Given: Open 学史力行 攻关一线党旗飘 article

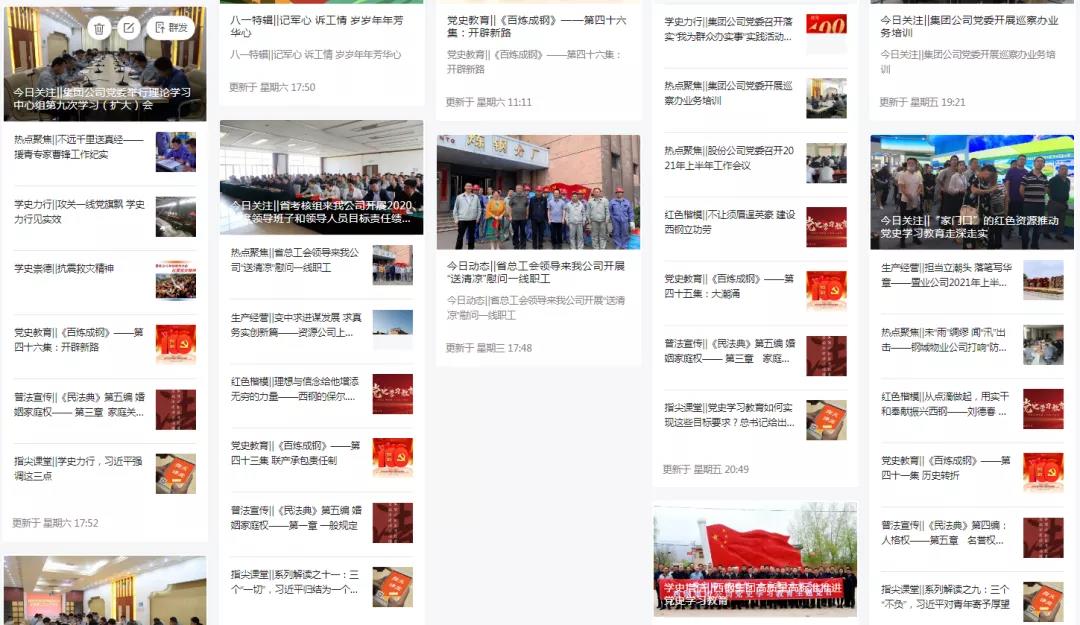Looking at the screenshot, I should pyautogui.click(x=80, y=211).
